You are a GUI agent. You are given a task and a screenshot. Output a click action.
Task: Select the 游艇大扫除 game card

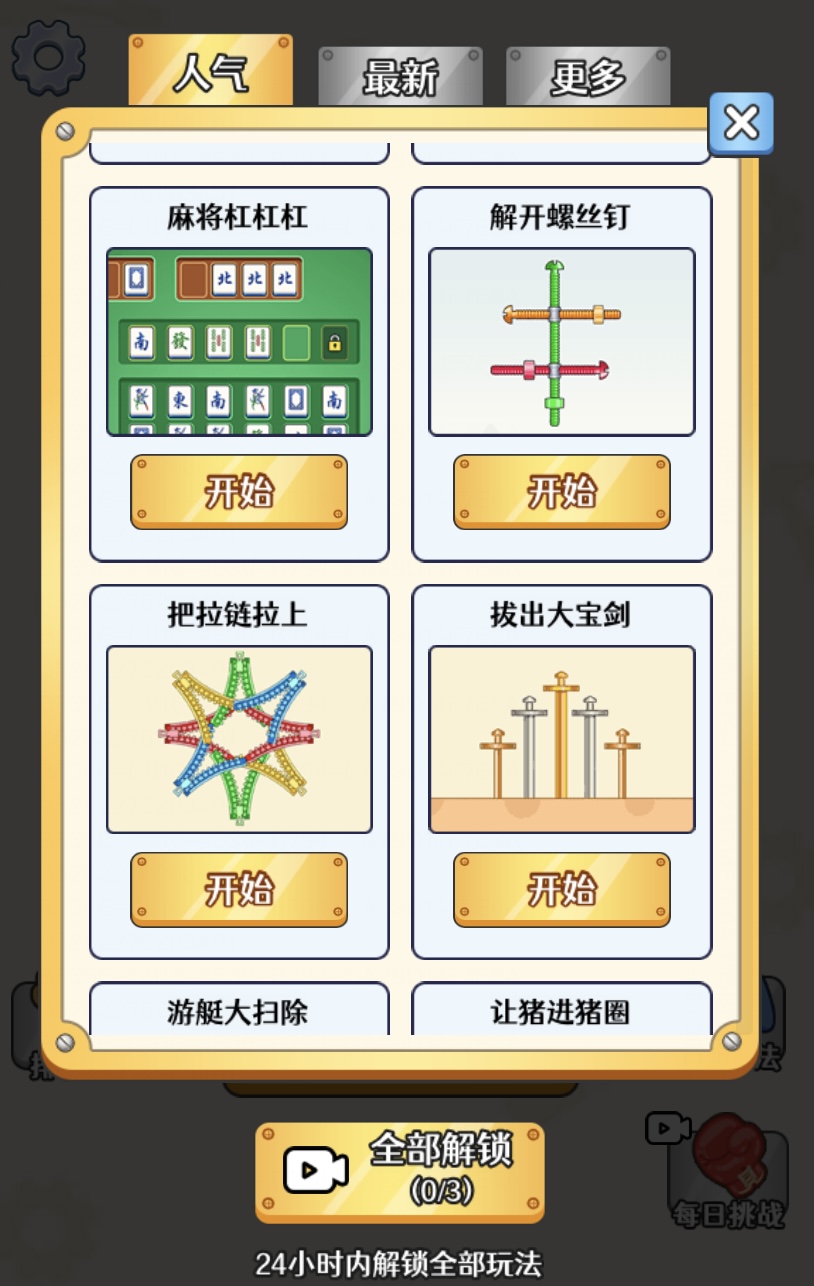239,1010
